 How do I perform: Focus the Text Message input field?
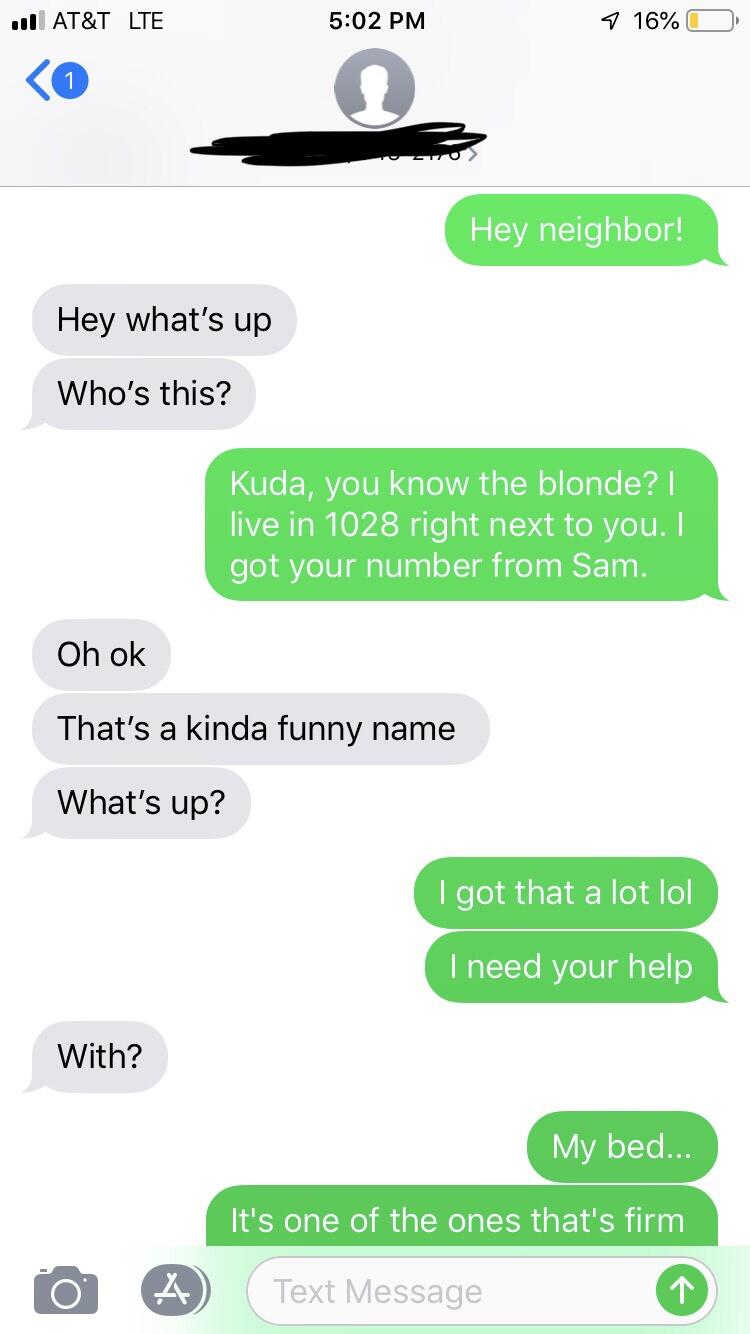point(450,1291)
